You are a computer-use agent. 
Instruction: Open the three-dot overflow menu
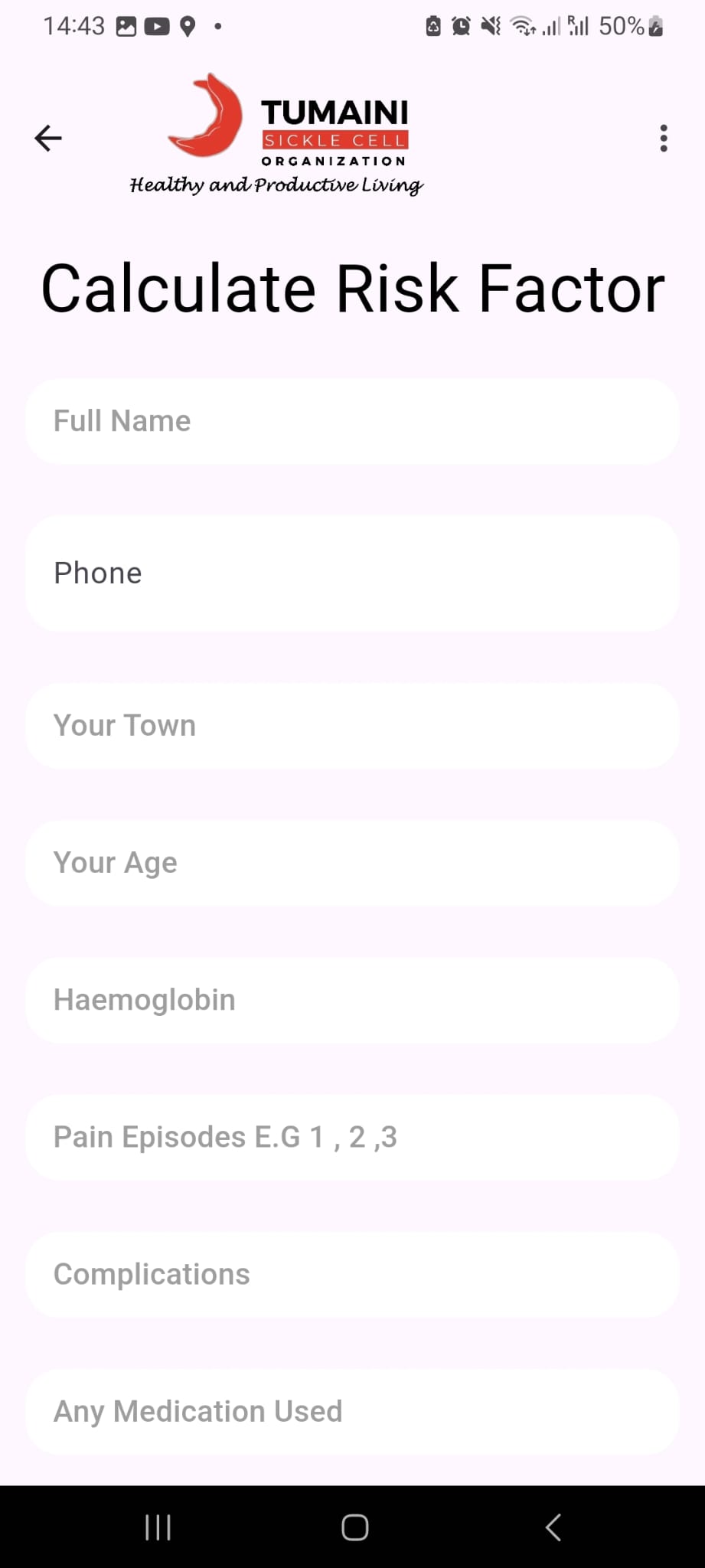(x=663, y=139)
